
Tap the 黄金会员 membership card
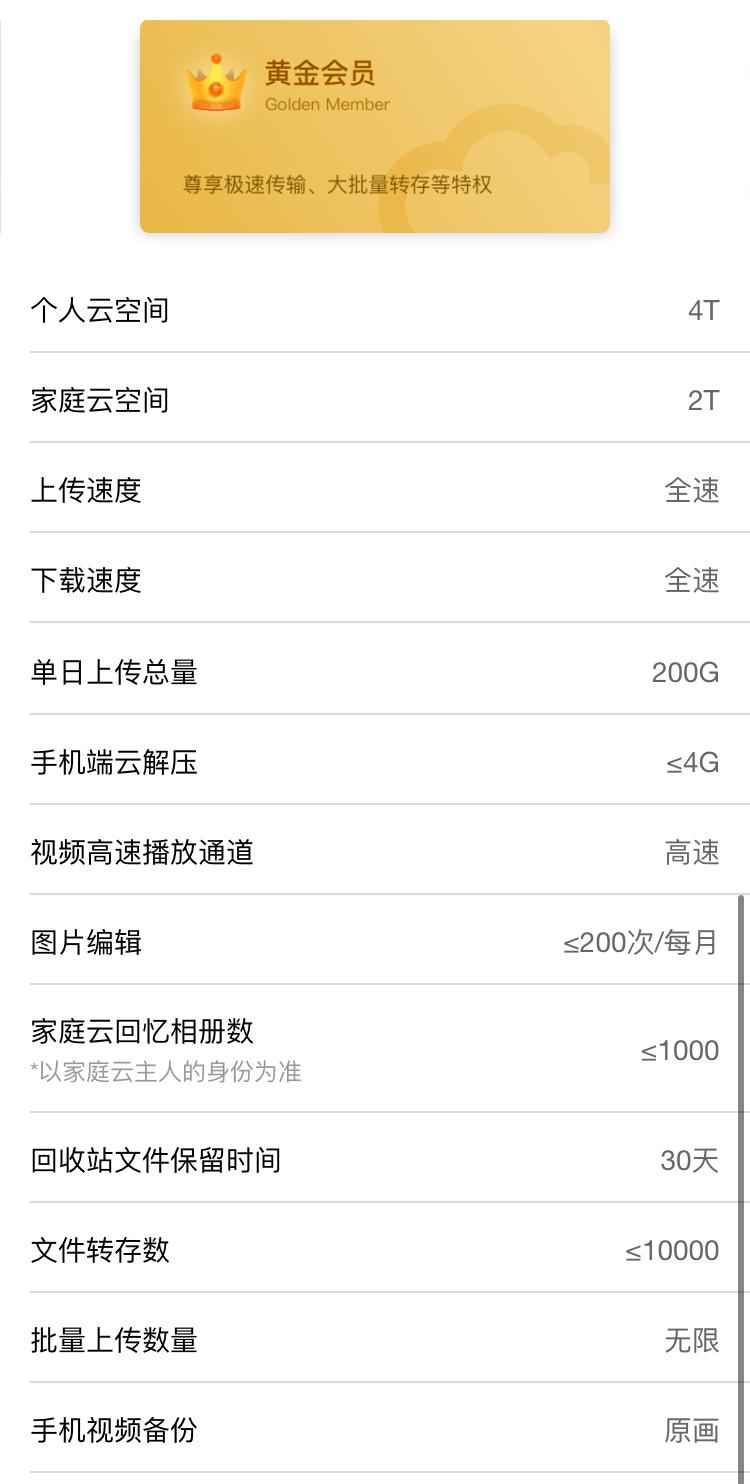[375, 125]
